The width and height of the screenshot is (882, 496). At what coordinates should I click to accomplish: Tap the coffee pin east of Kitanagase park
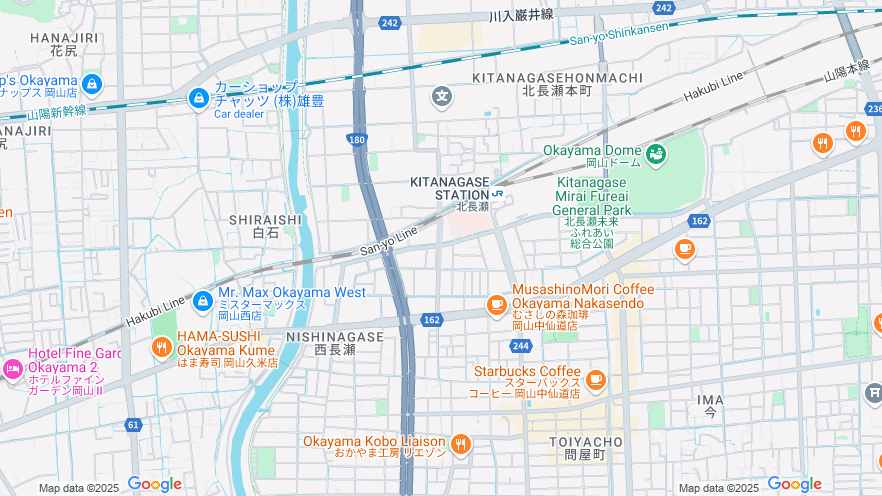point(684,249)
